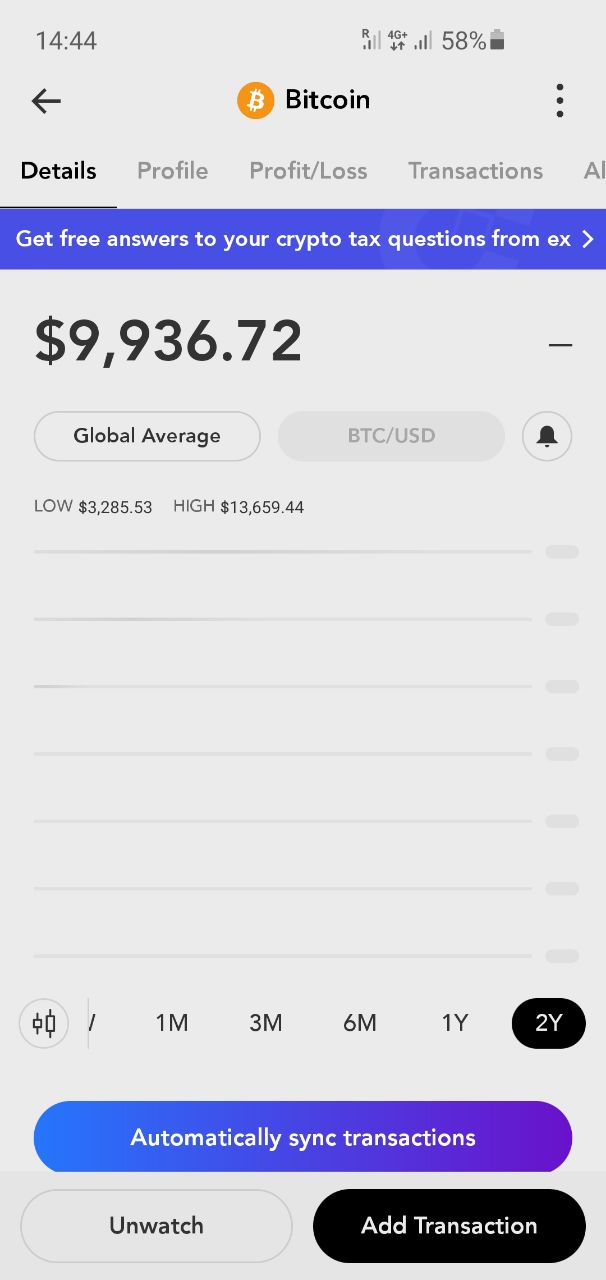Switch to the Profile tab
Screen dimensions: 606x1280
pyautogui.click(x=173, y=171)
